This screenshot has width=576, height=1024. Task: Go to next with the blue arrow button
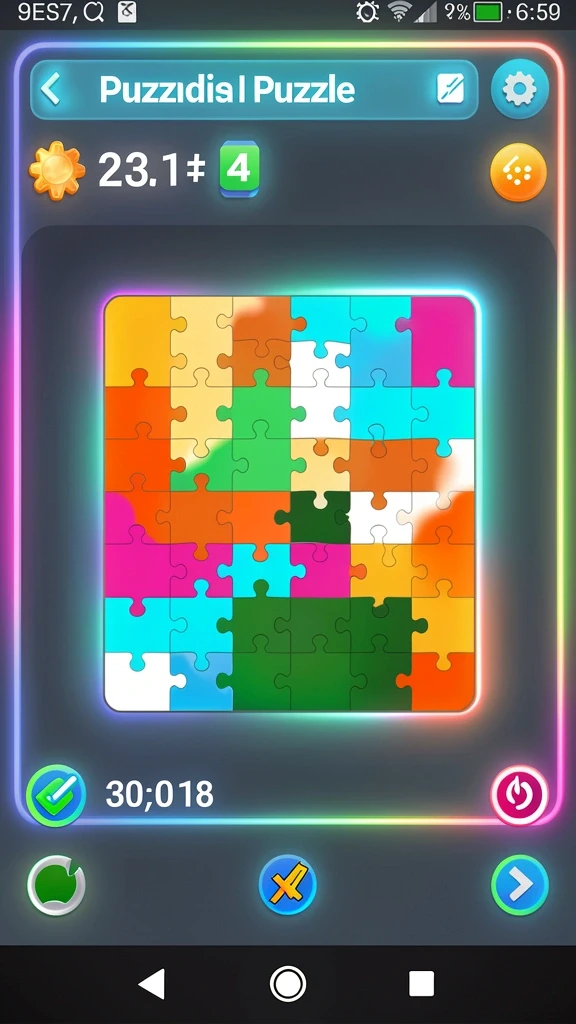tap(520, 884)
